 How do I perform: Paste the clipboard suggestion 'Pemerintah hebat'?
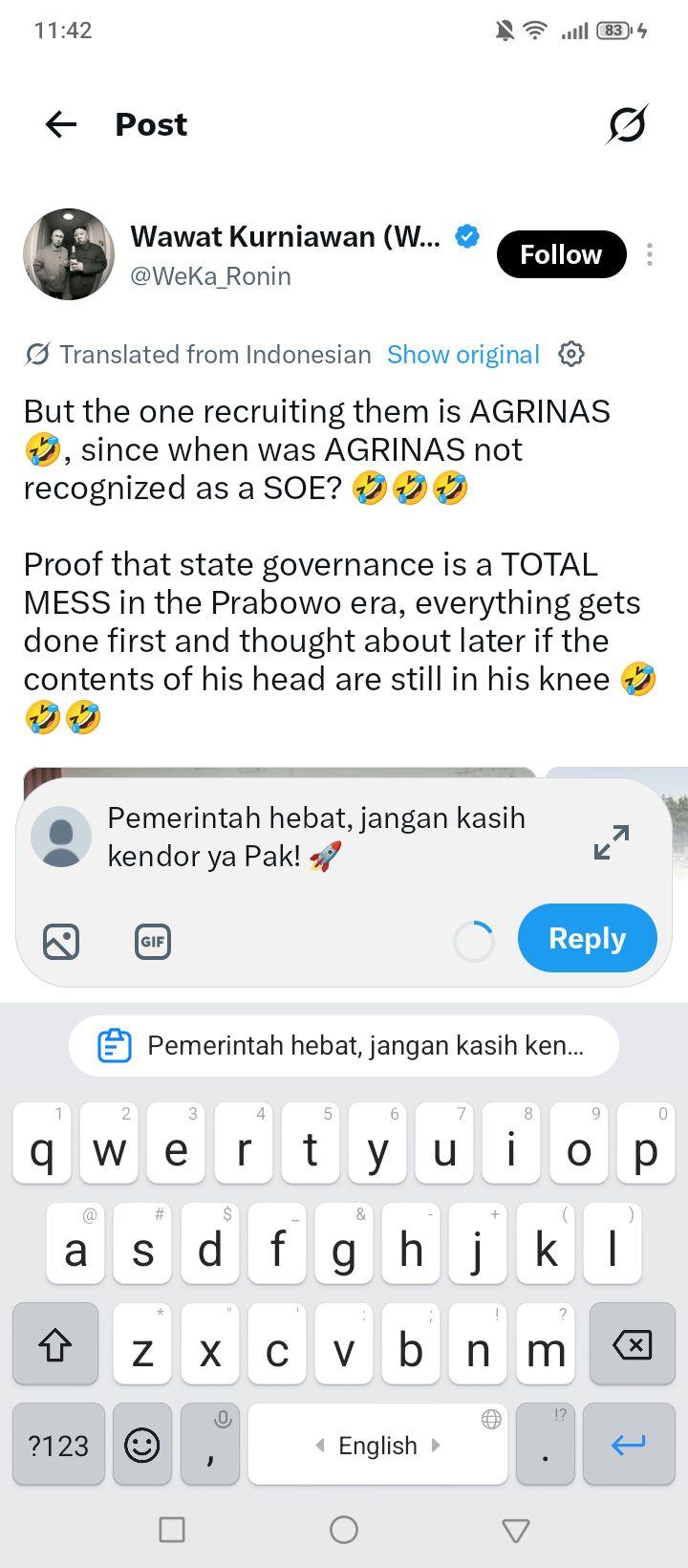(x=344, y=1045)
